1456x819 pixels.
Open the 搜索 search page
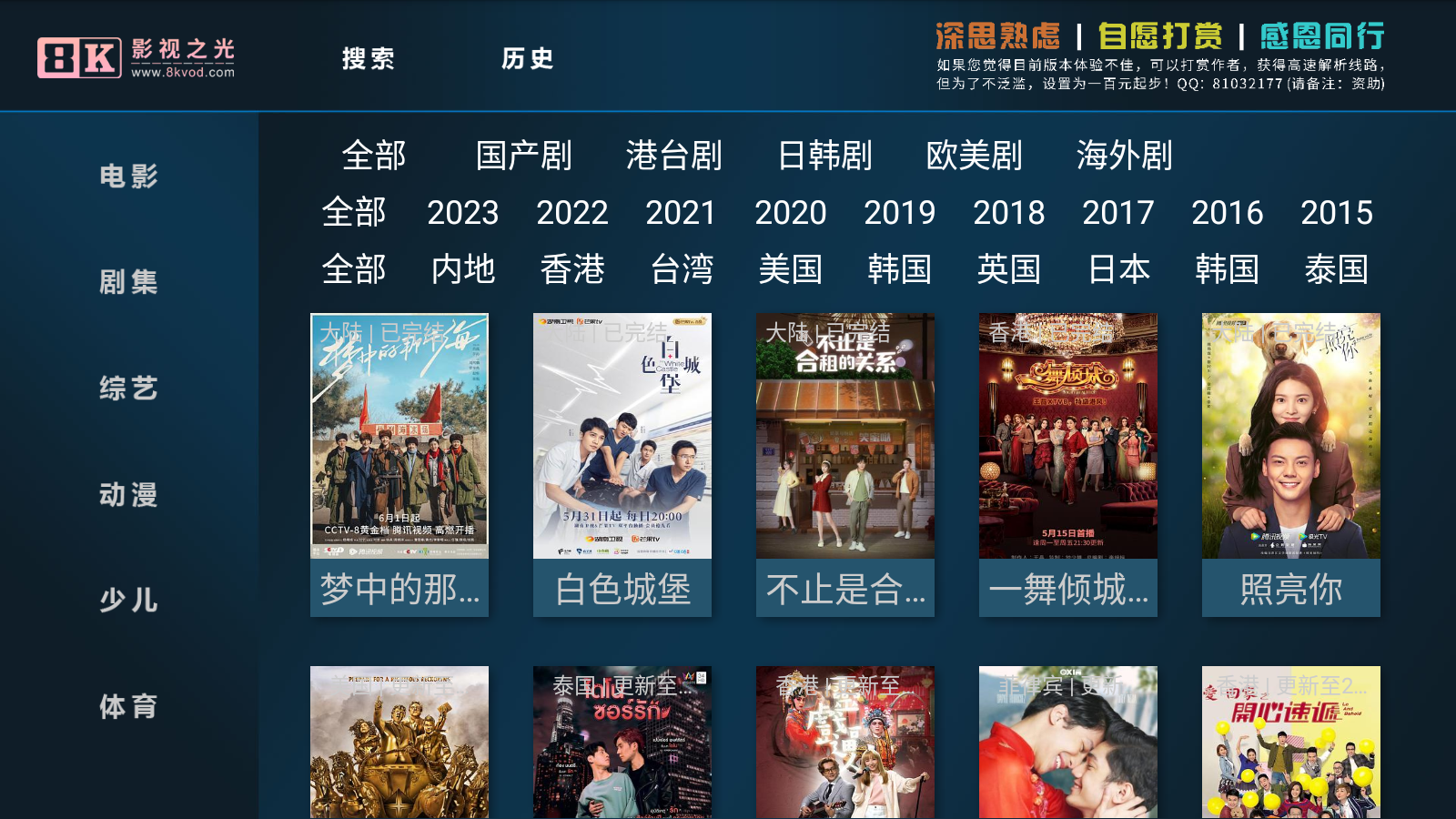click(368, 59)
